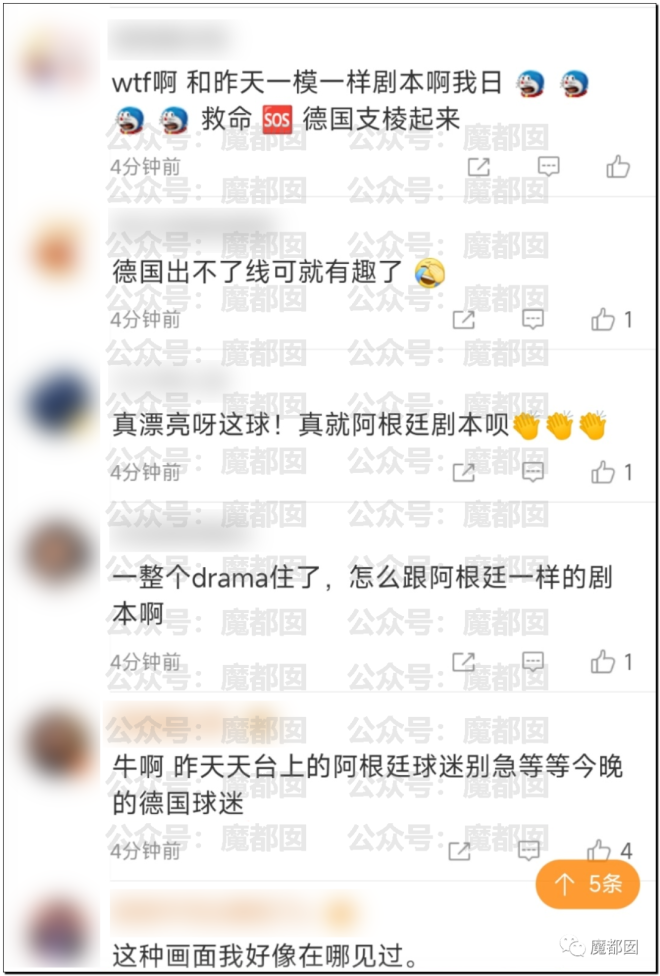Like the comment starting with wtf啊
The height and width of the screenshot is (976, 660).
point(618,167)
